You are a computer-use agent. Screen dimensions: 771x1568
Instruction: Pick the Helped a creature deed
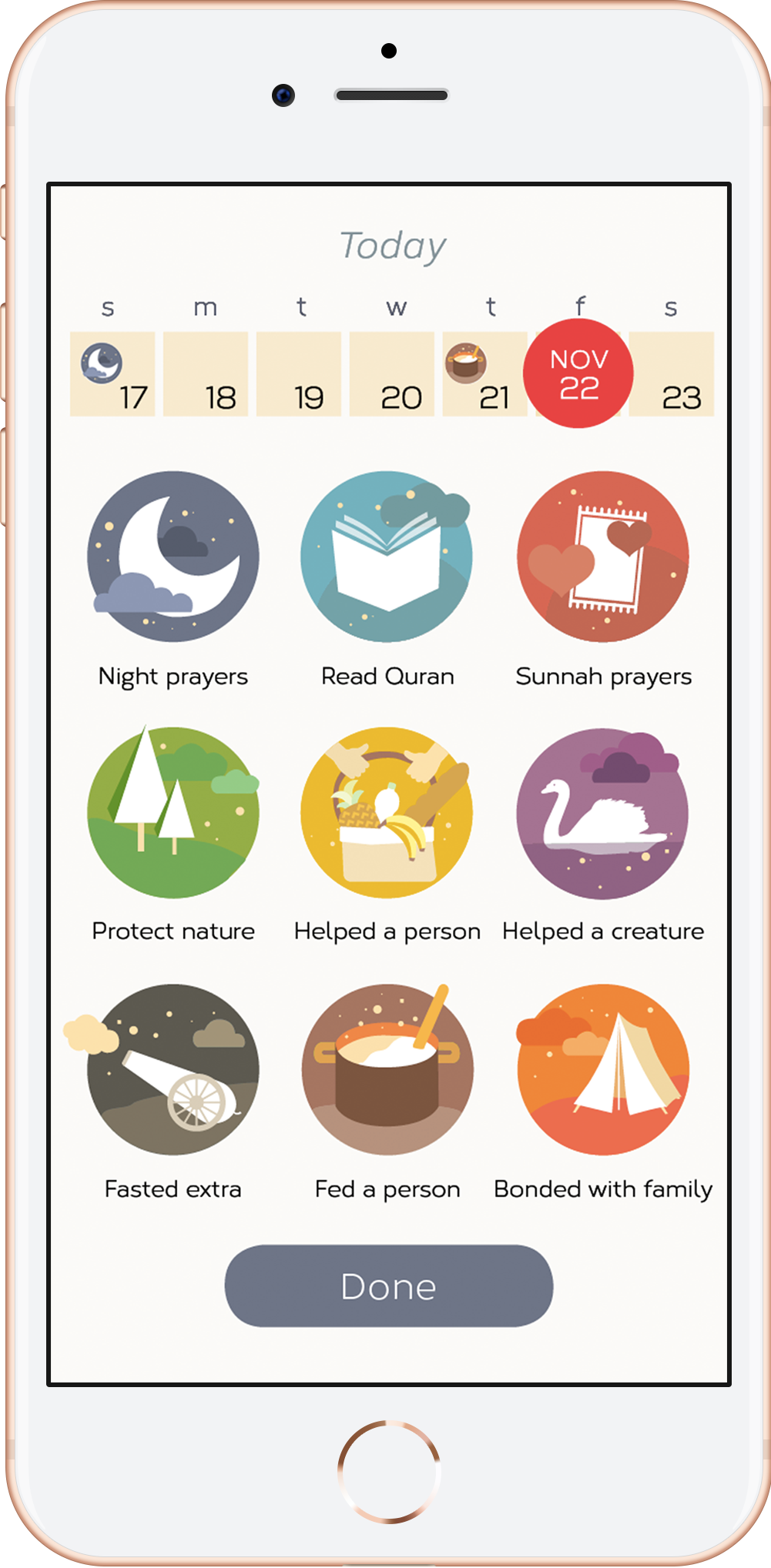pyautogui.click(x=602, y=814)
